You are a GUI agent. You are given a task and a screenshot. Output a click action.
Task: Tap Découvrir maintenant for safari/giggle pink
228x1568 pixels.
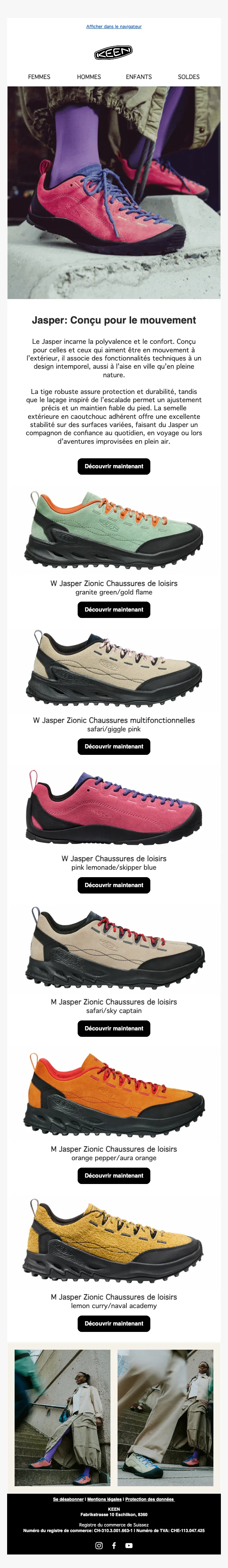pyautogui.click(x=113, y=746)
